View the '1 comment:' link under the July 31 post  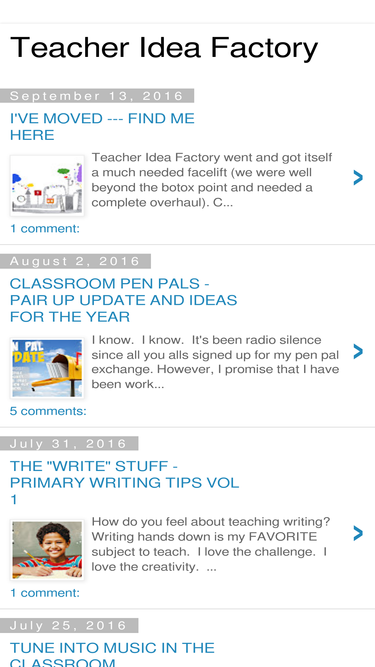click(45, 593)
